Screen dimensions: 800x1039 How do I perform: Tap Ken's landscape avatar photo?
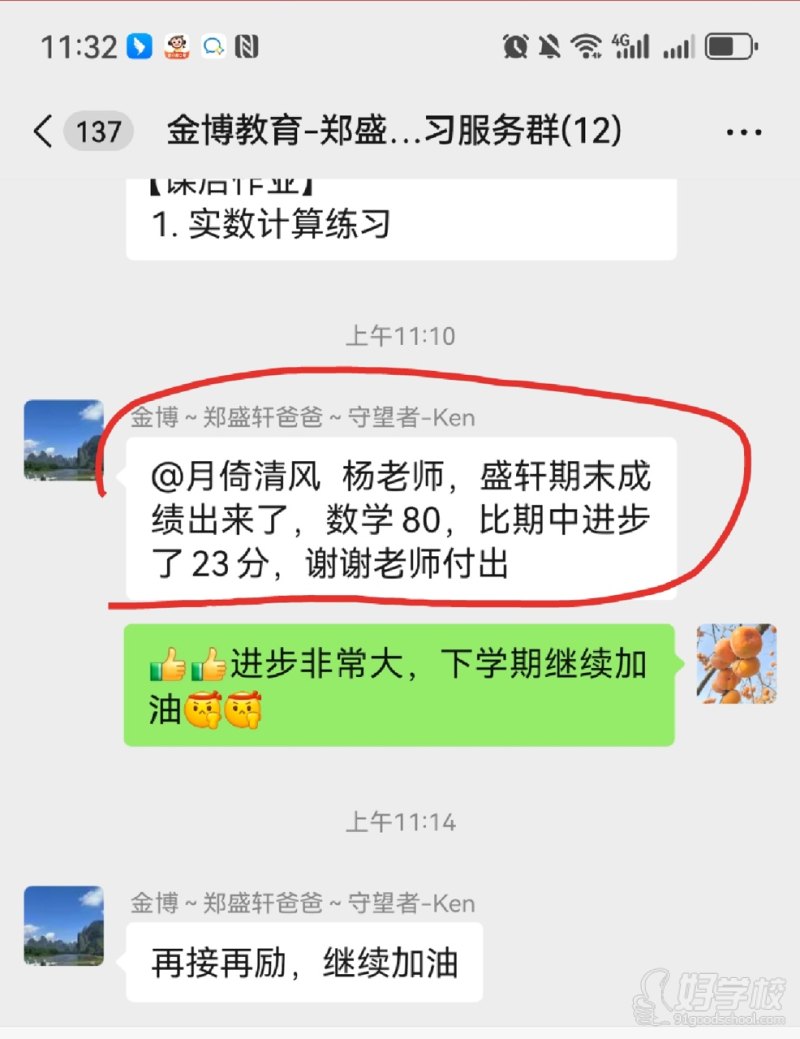[64, 443]
